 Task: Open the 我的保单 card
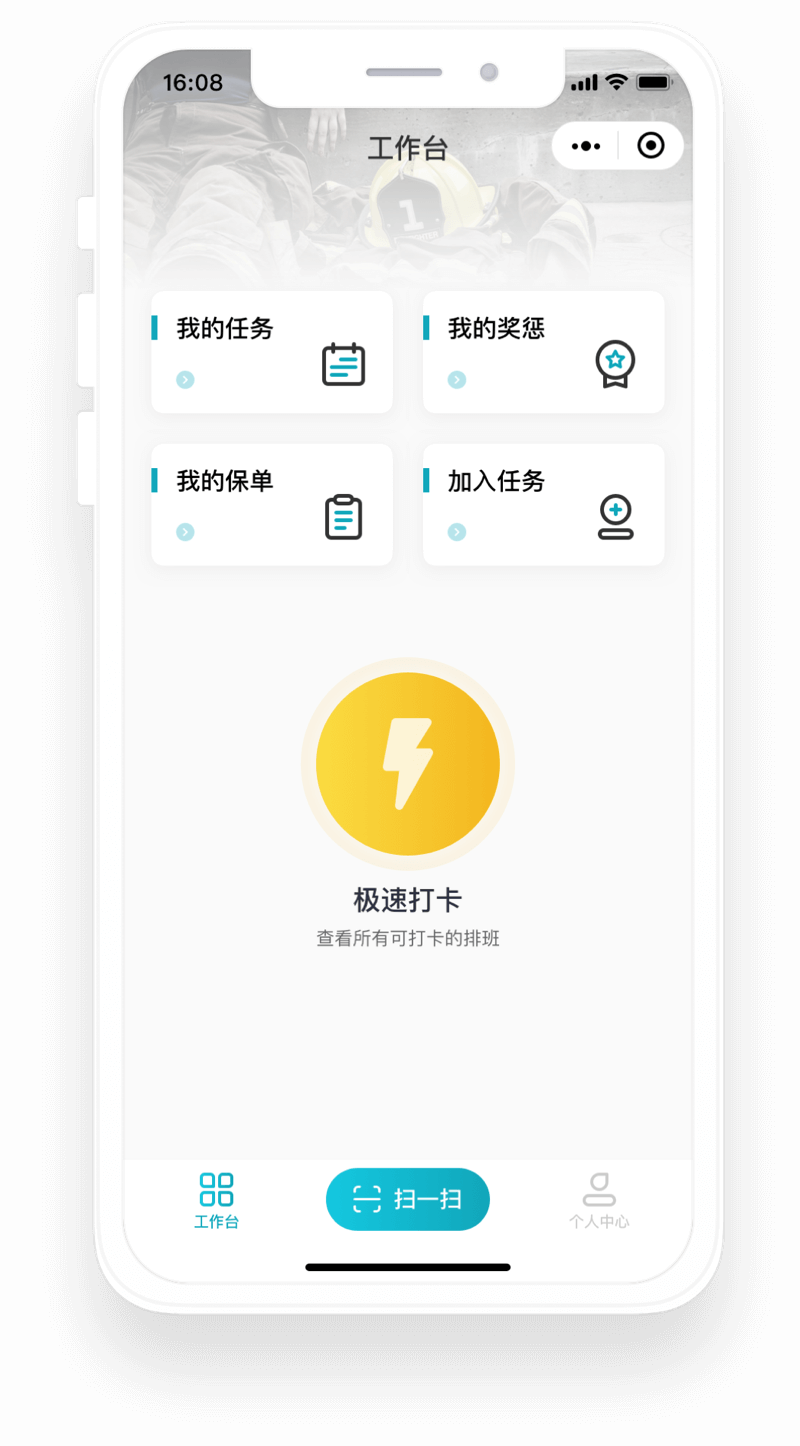(271, 505)
